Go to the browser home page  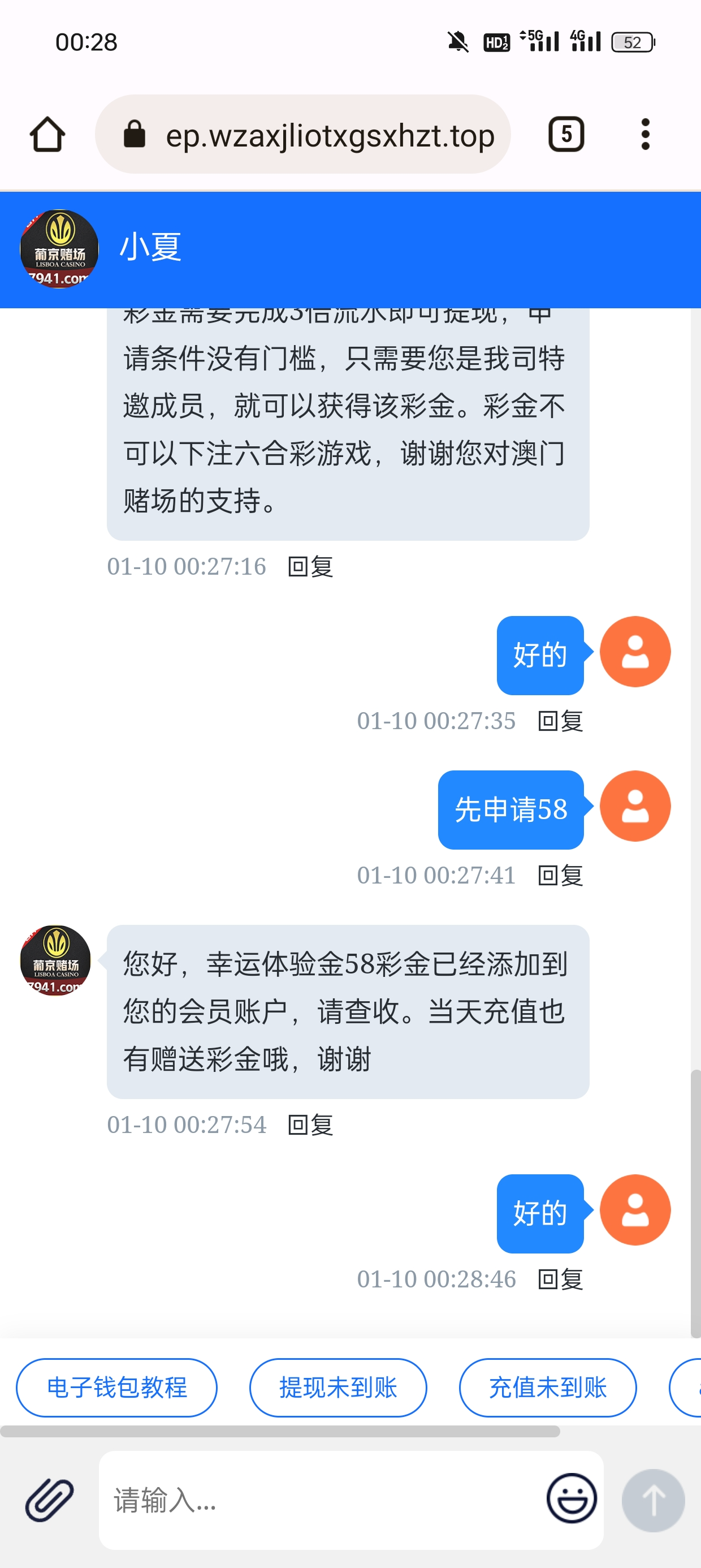pyautogui.click(x=47, y=134)
